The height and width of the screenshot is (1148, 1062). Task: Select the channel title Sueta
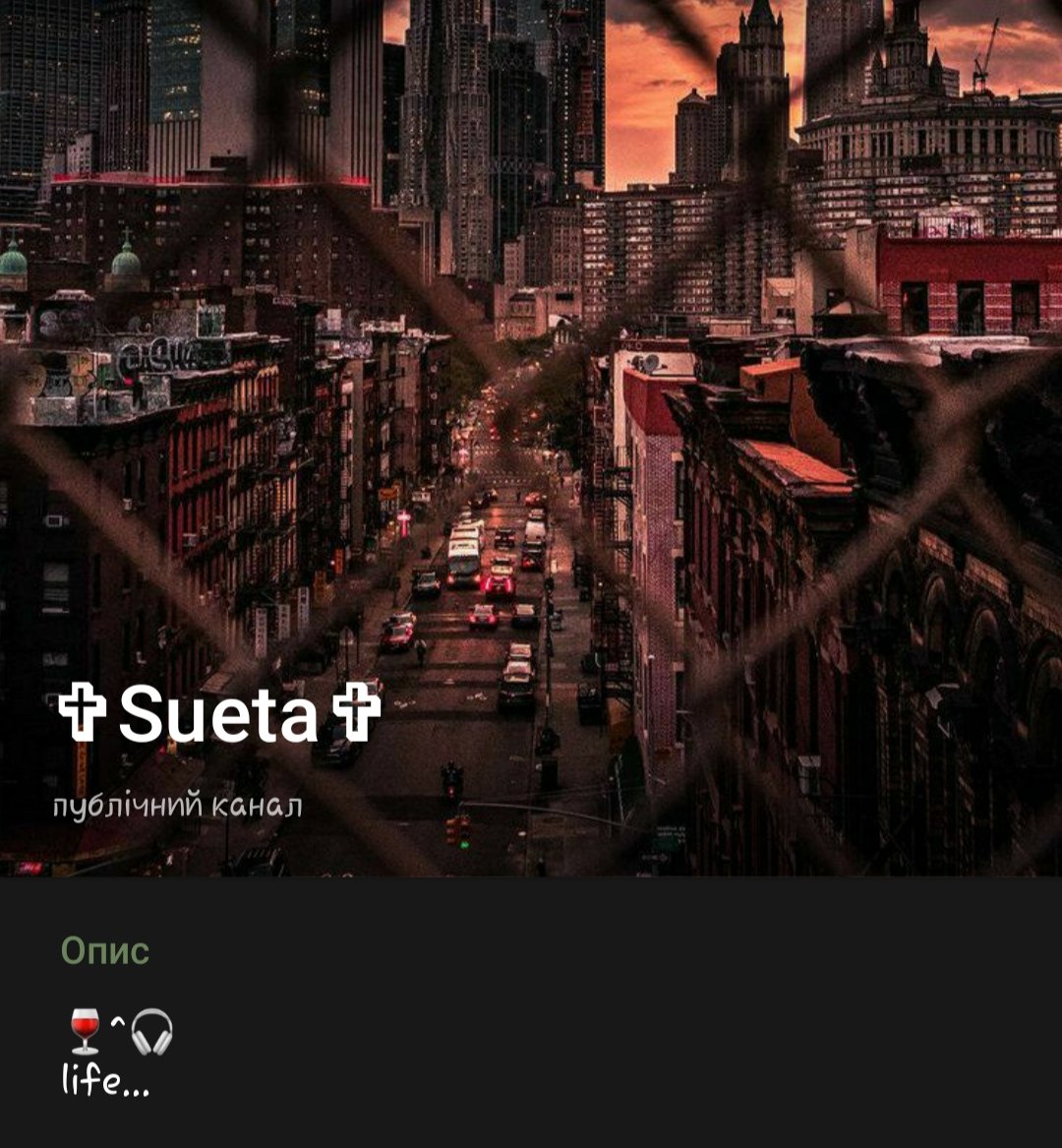click(224, 717)
